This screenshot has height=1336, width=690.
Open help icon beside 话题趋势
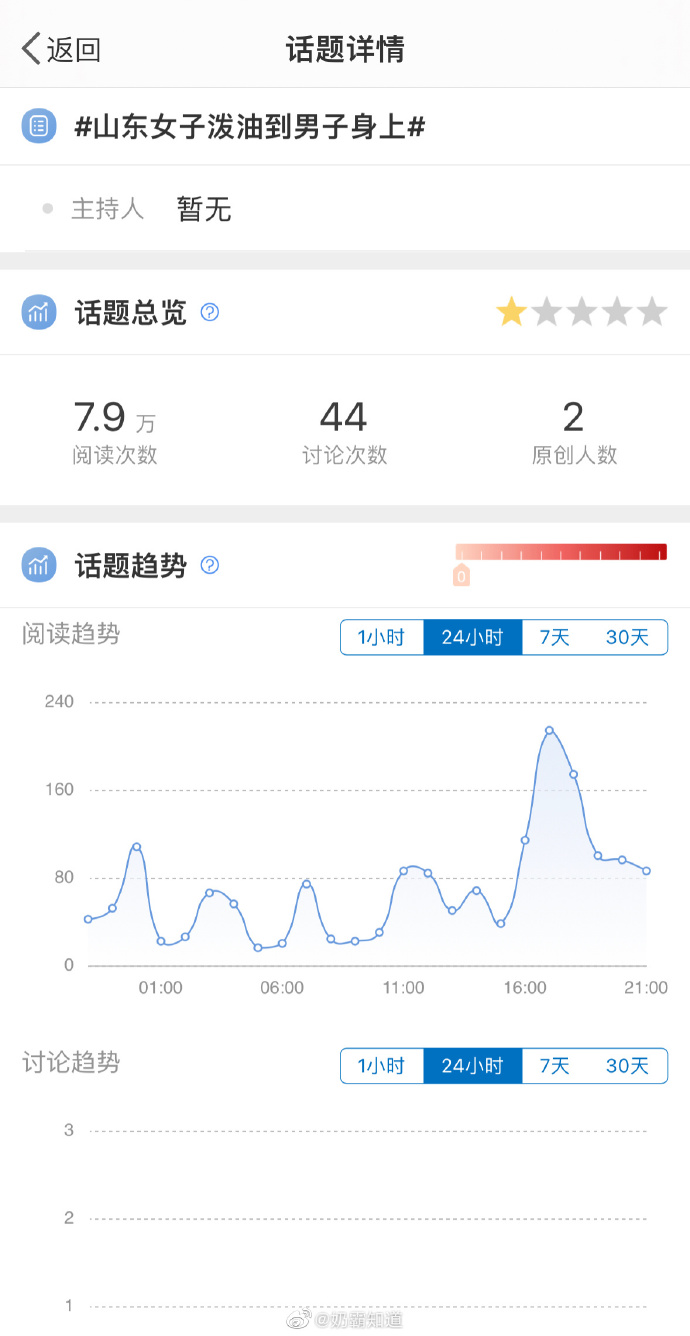(210, 565)
